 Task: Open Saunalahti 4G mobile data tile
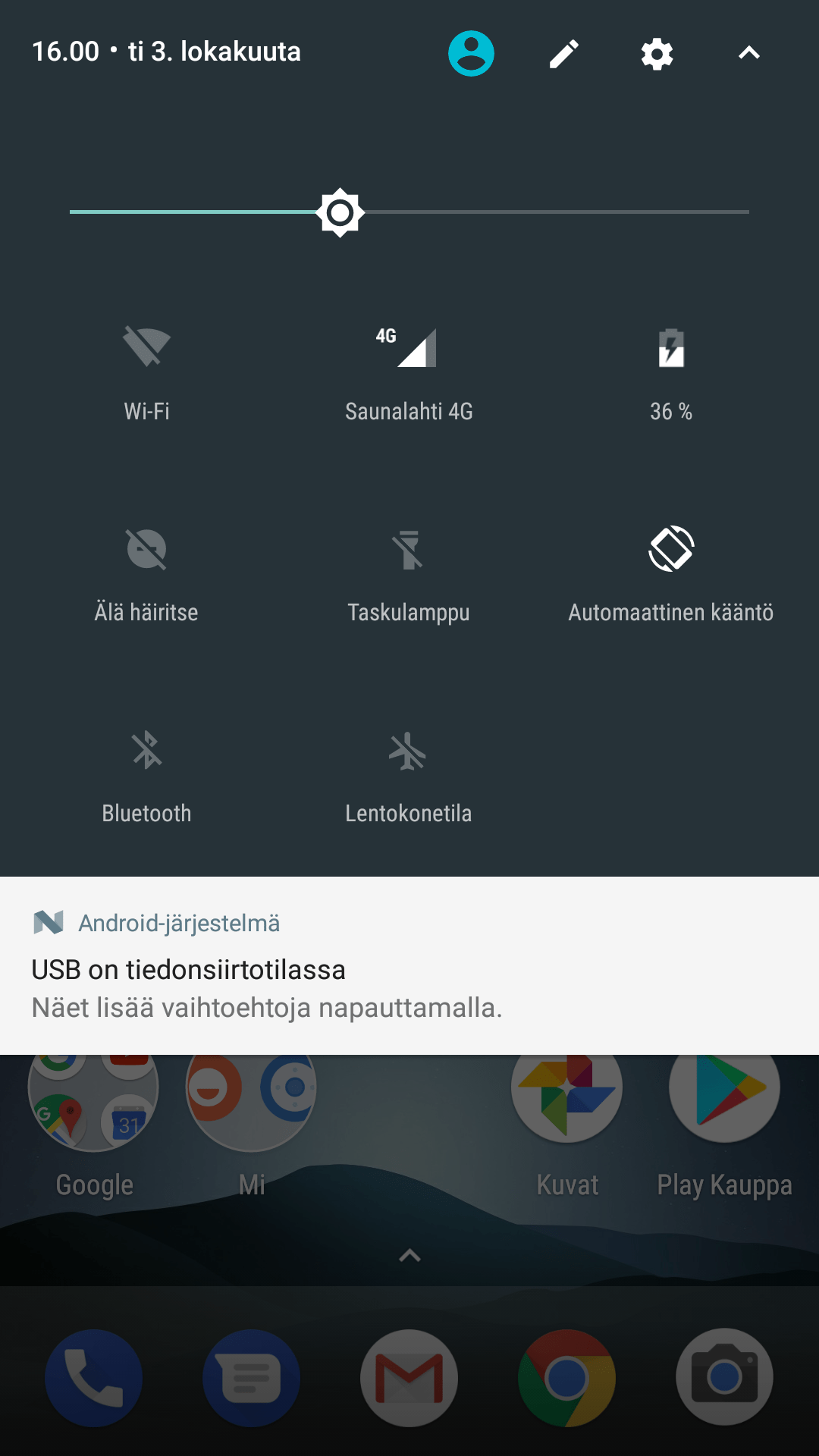[x=409, y=348]
